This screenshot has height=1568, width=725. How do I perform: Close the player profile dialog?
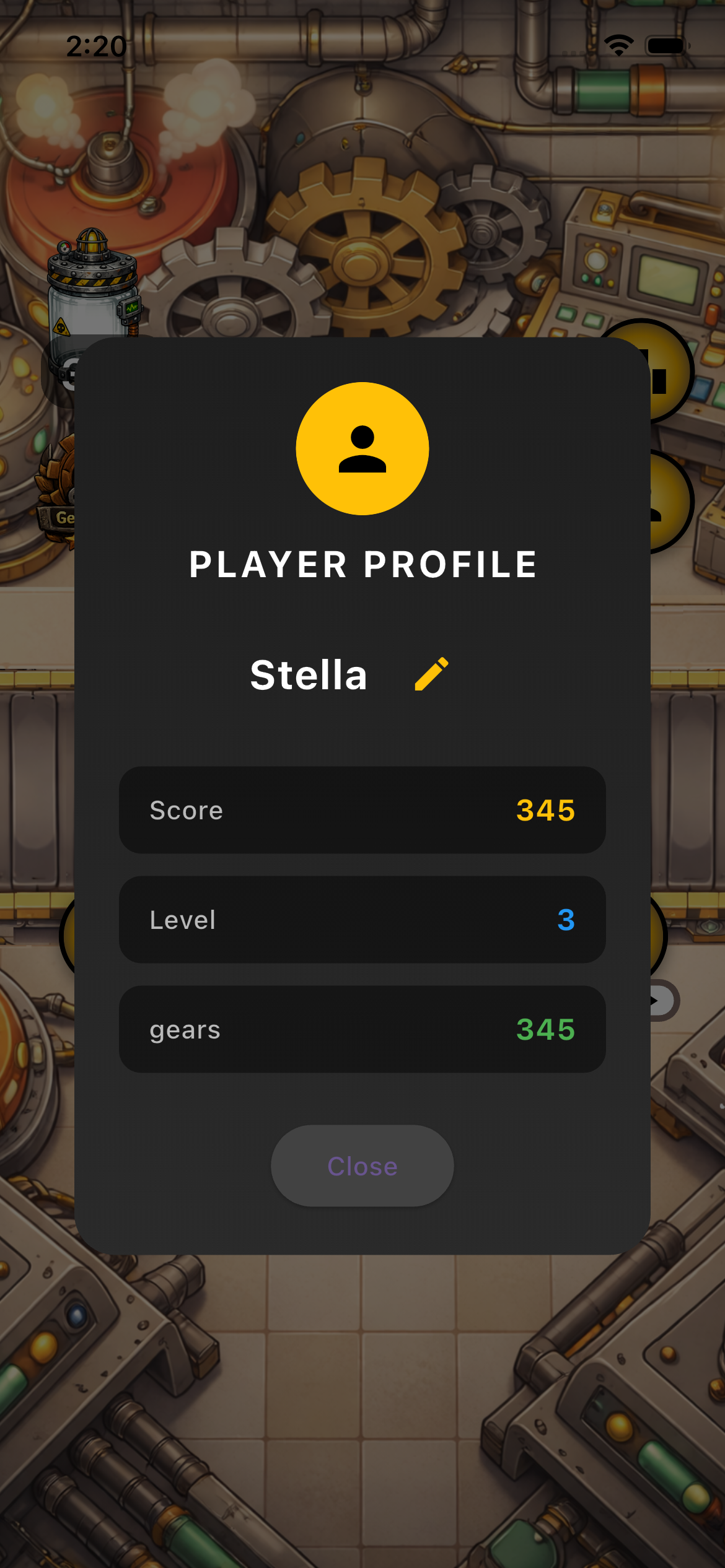point(362,1166)
